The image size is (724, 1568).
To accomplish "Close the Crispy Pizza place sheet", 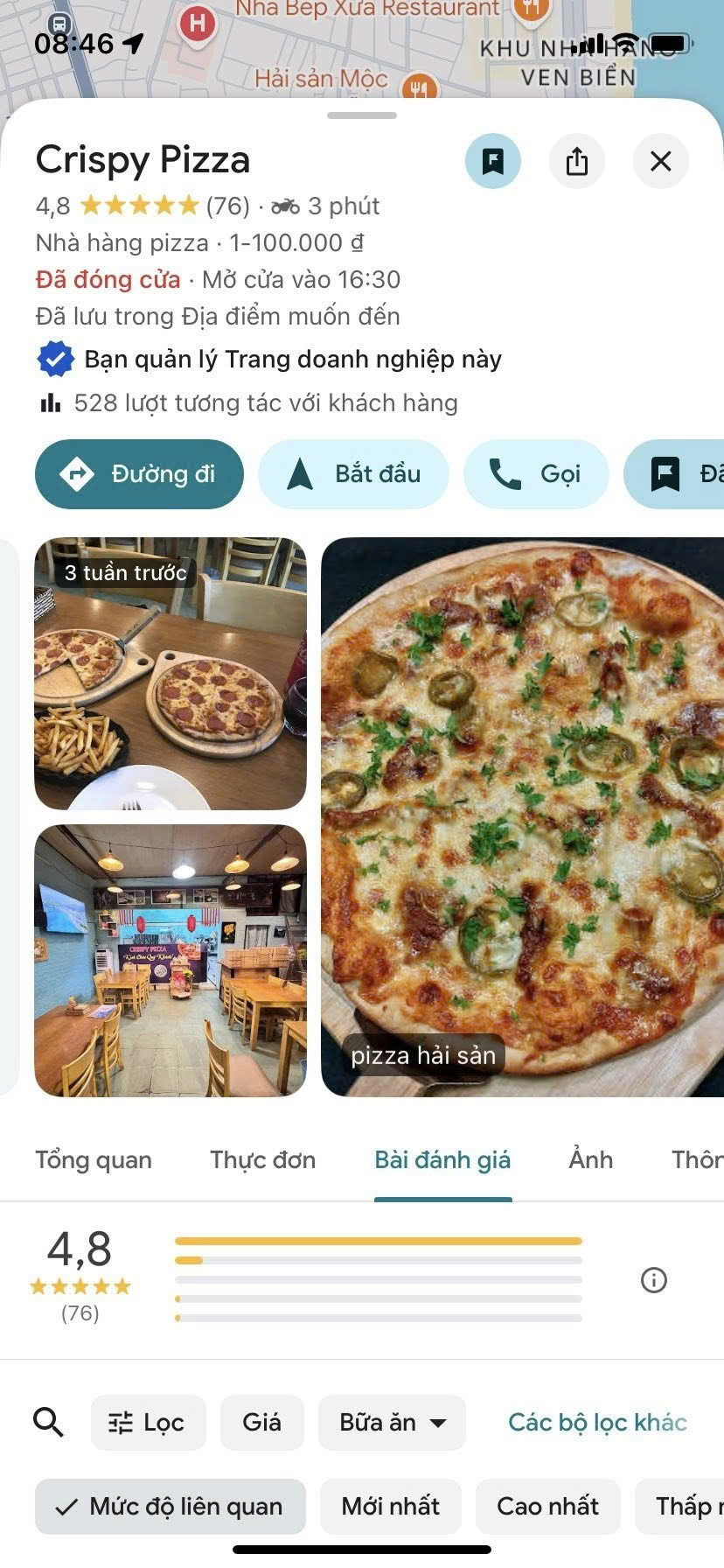I will [660, 161].
